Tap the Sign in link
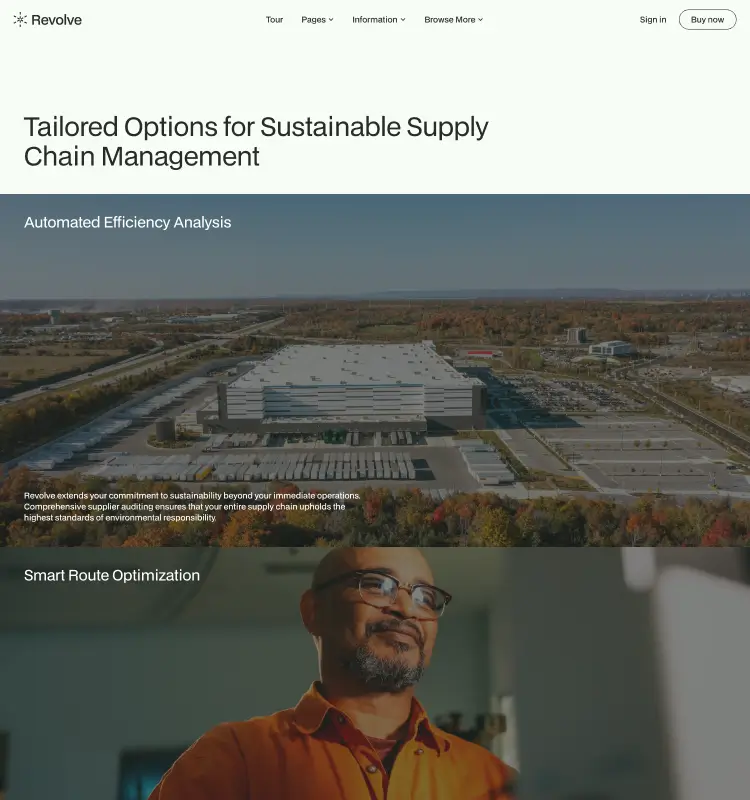 pos(653,20)
